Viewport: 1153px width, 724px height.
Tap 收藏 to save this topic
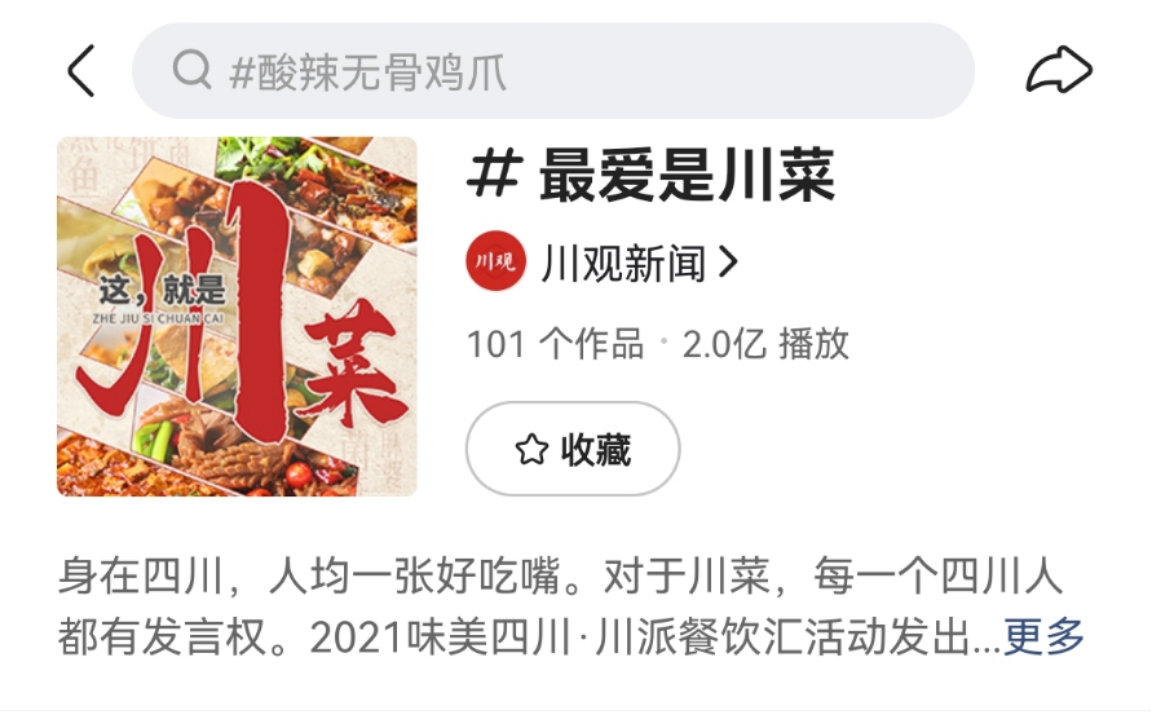point(573,449)
